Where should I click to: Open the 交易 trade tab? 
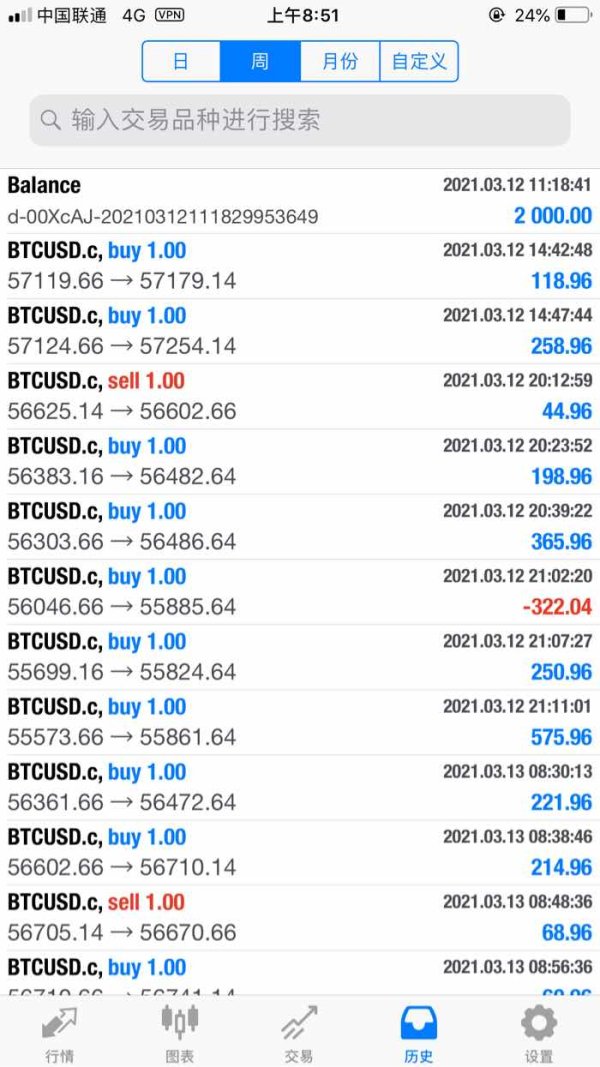click(x=299, y=1033)
